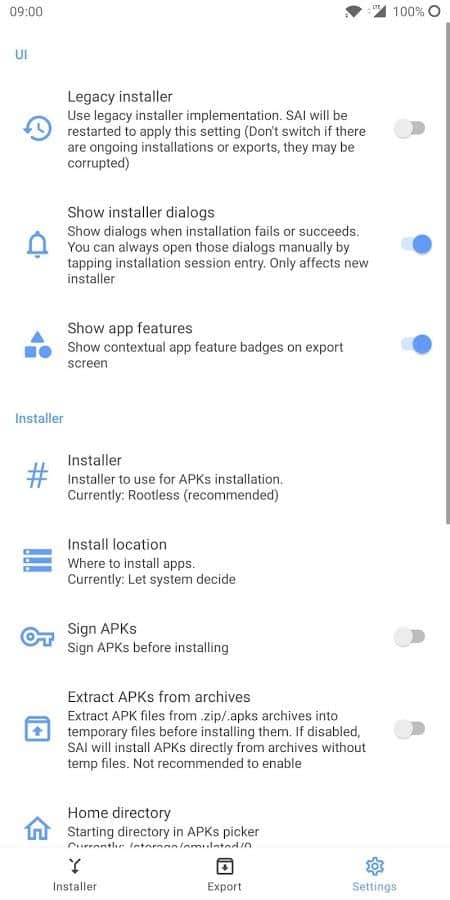Disable the Show app features switch
Image resolution: width=450 pixels, height=900 pixels.
click(x=416, y=344)
